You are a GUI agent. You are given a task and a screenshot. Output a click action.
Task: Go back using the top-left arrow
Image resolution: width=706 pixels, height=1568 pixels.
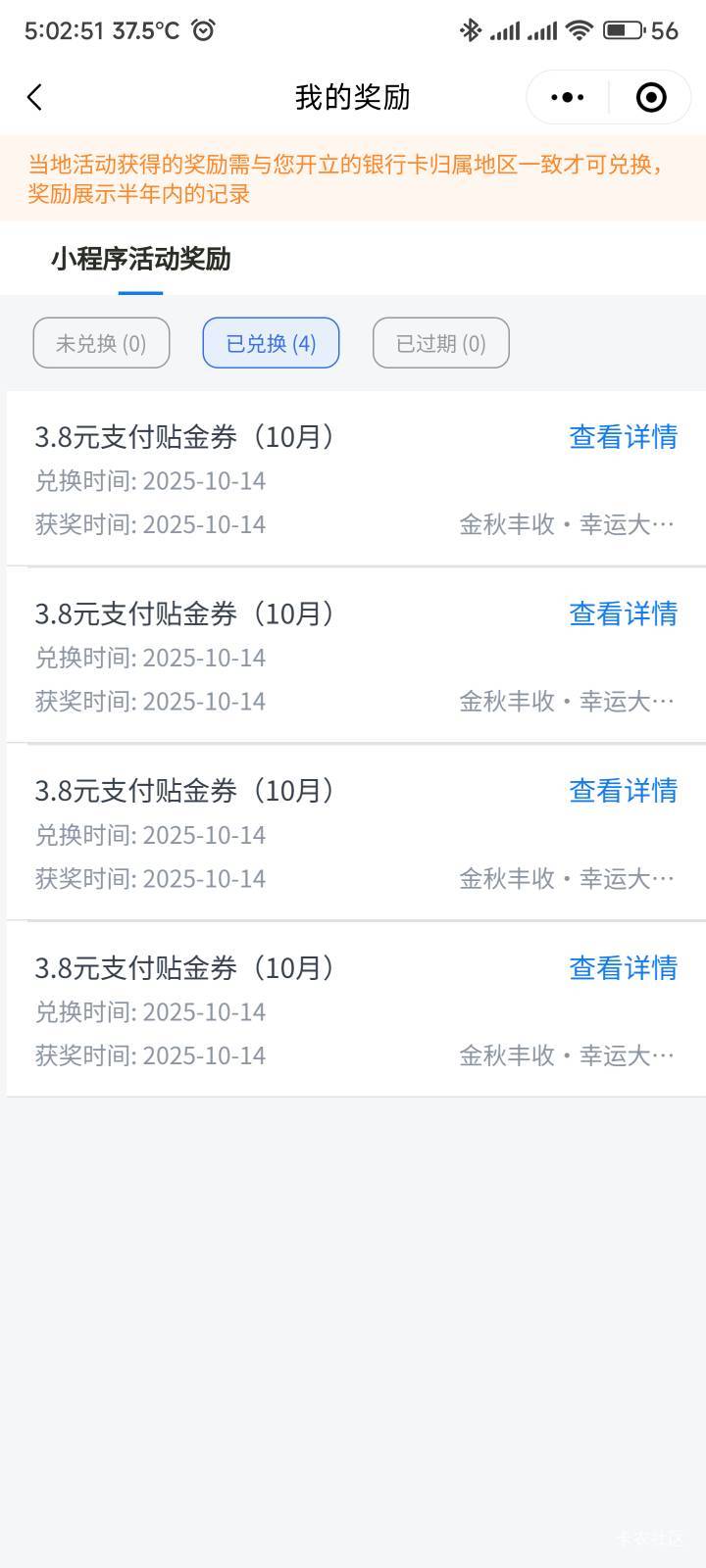tap(35, 97)
